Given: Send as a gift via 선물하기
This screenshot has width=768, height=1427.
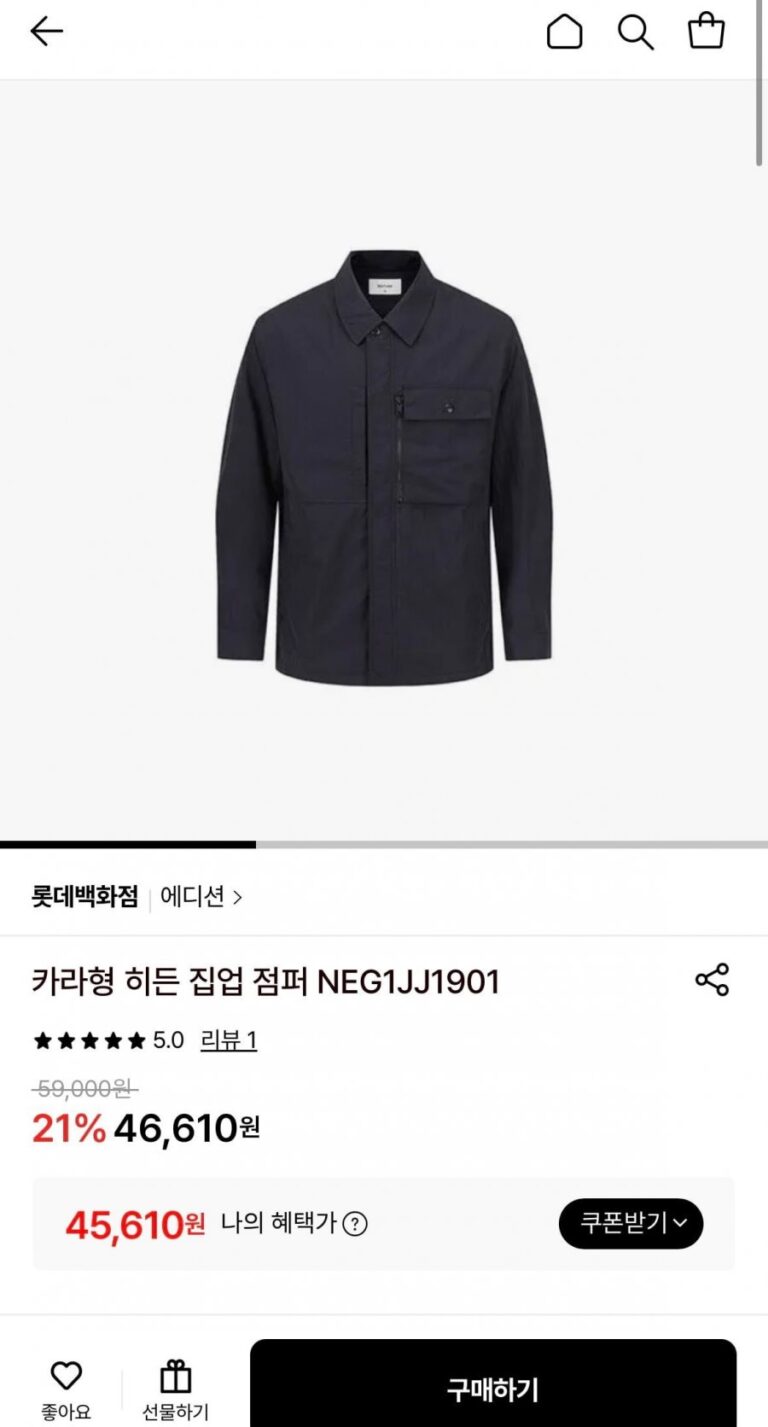Looking at the screenshot, I should tap(175, 1389).
